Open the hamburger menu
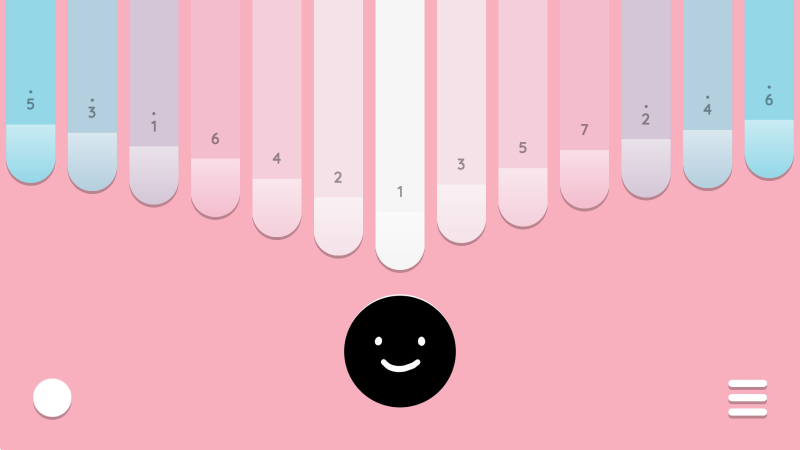 click(747, 398)
